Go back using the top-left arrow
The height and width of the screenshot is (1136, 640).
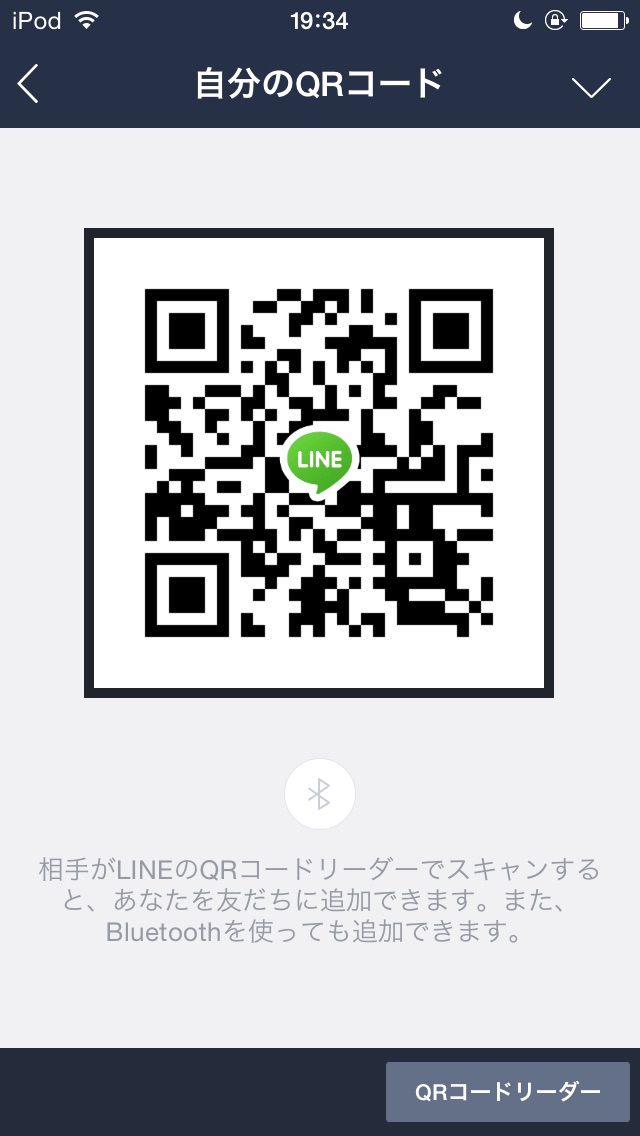28,84
